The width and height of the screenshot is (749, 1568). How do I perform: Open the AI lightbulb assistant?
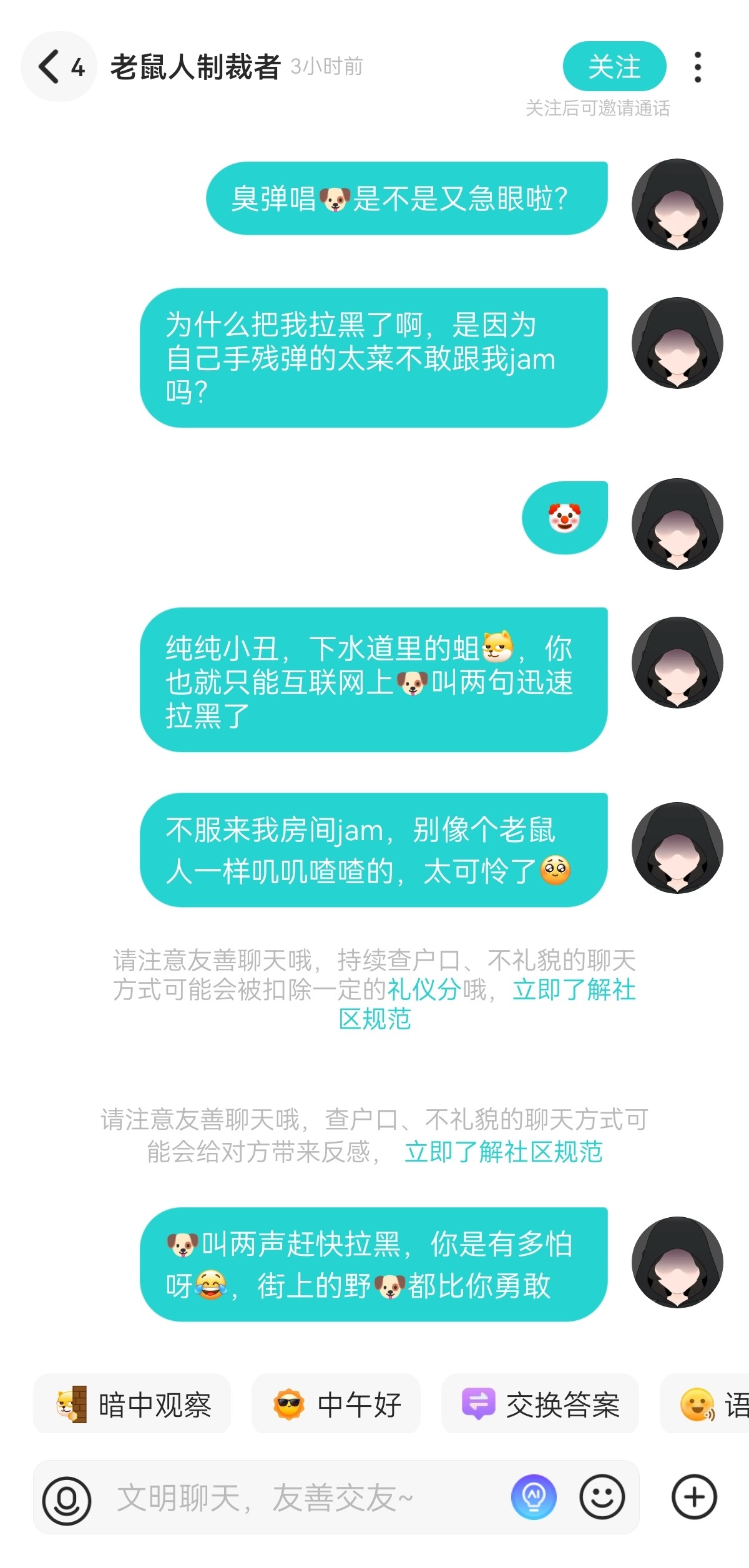(x=534, y=1497)
